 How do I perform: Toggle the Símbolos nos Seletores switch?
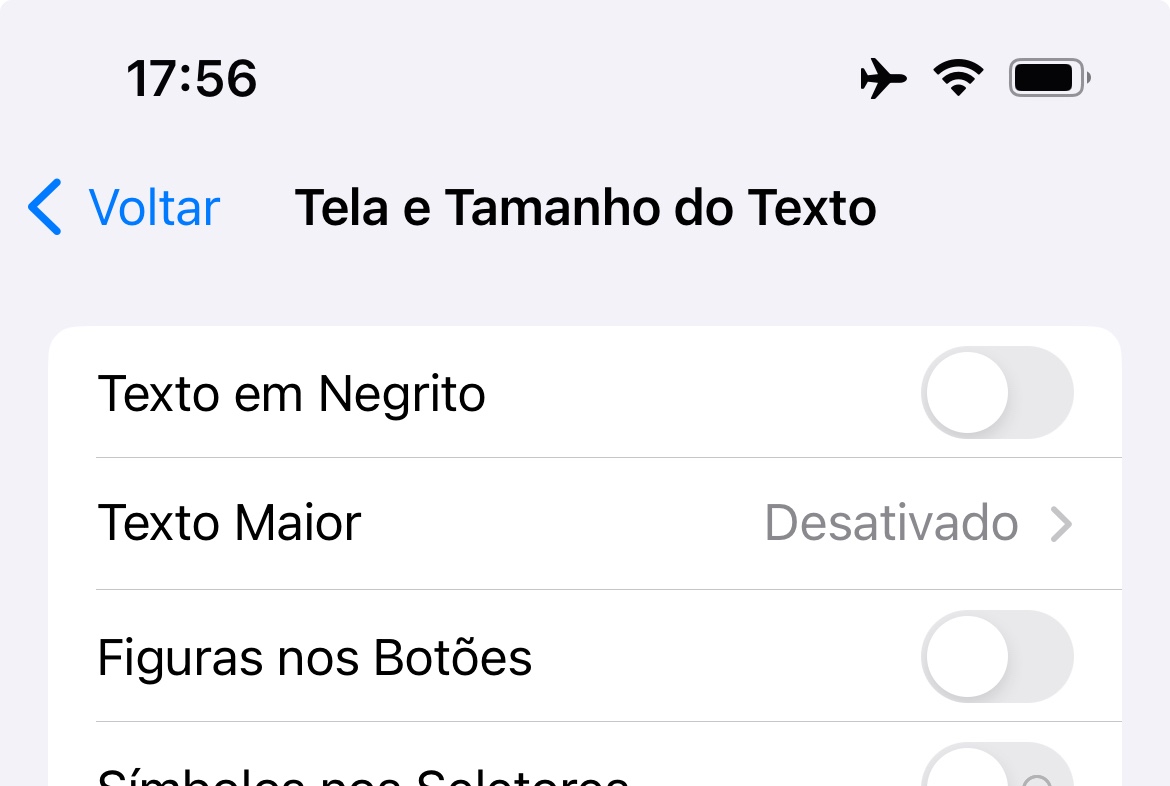(997, 764)
